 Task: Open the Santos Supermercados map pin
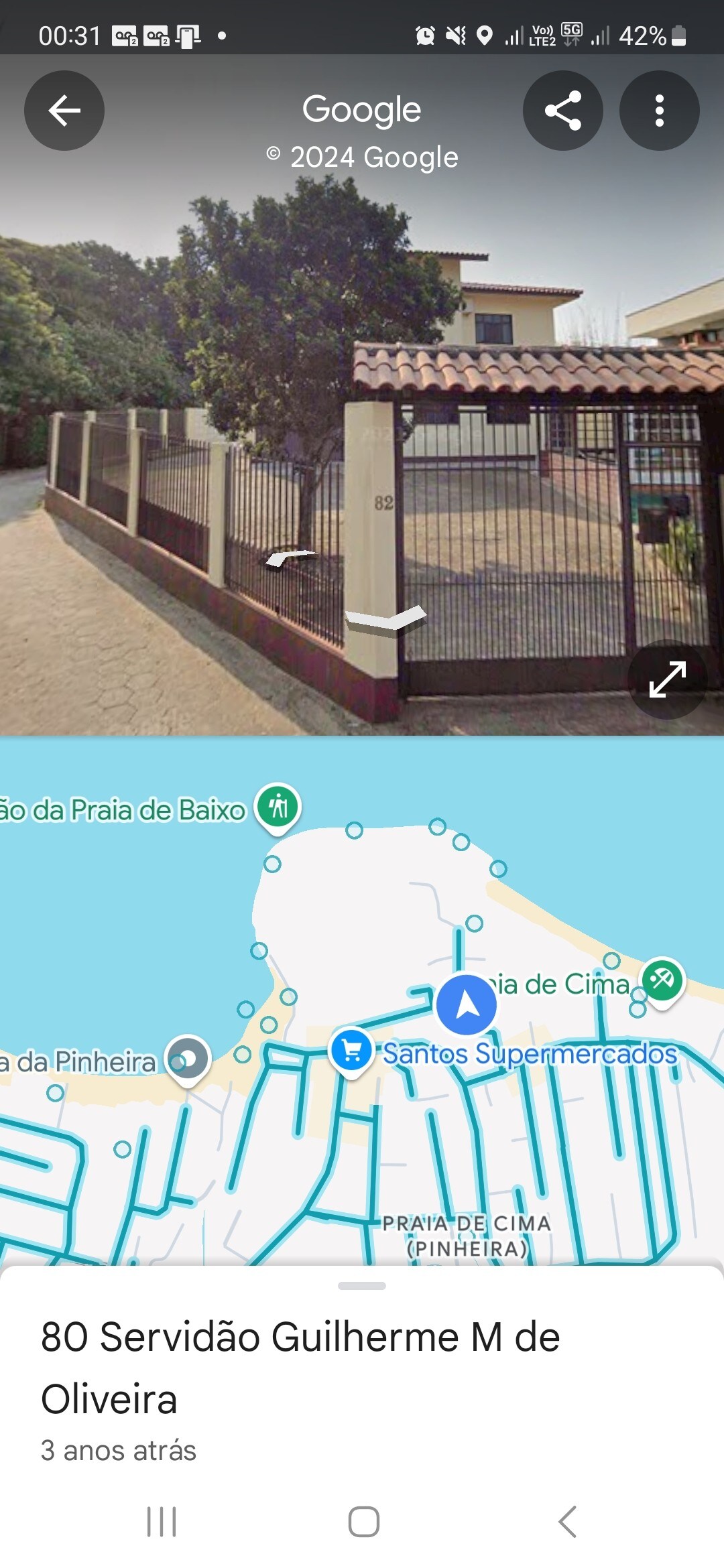click(x=351, y=1050)
